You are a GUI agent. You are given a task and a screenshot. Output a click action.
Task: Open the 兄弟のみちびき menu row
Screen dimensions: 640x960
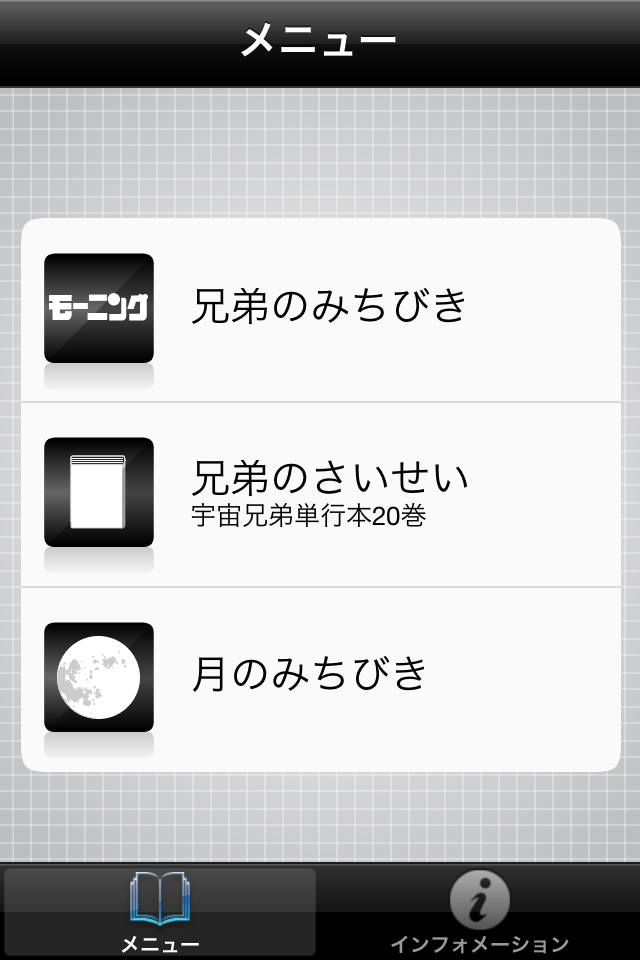click(x=320, y=310)
